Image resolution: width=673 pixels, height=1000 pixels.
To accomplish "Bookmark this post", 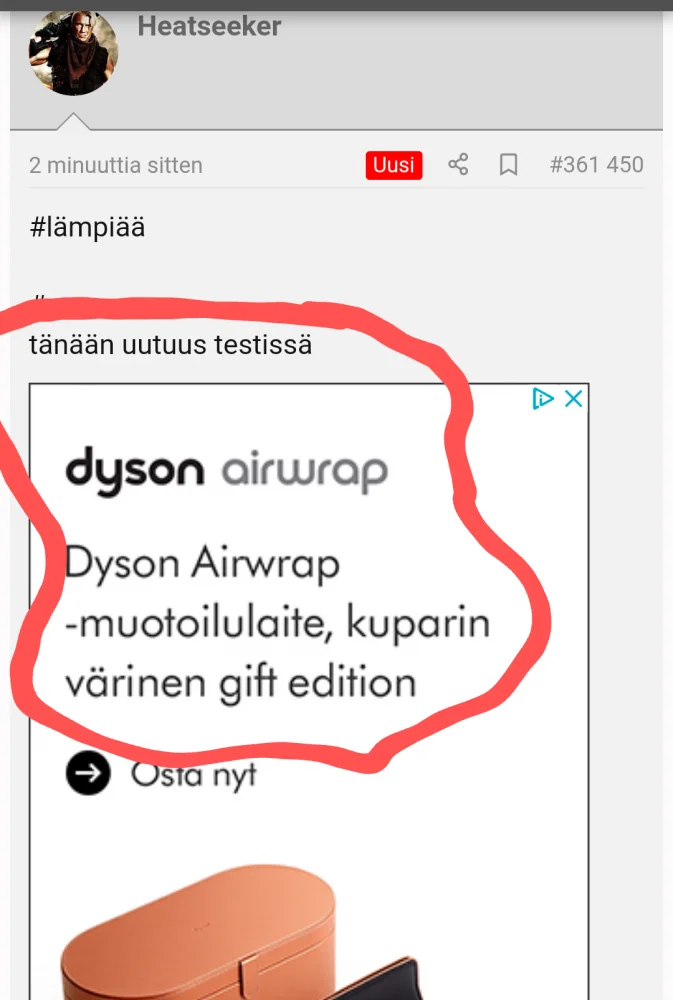I will (508, 165).
